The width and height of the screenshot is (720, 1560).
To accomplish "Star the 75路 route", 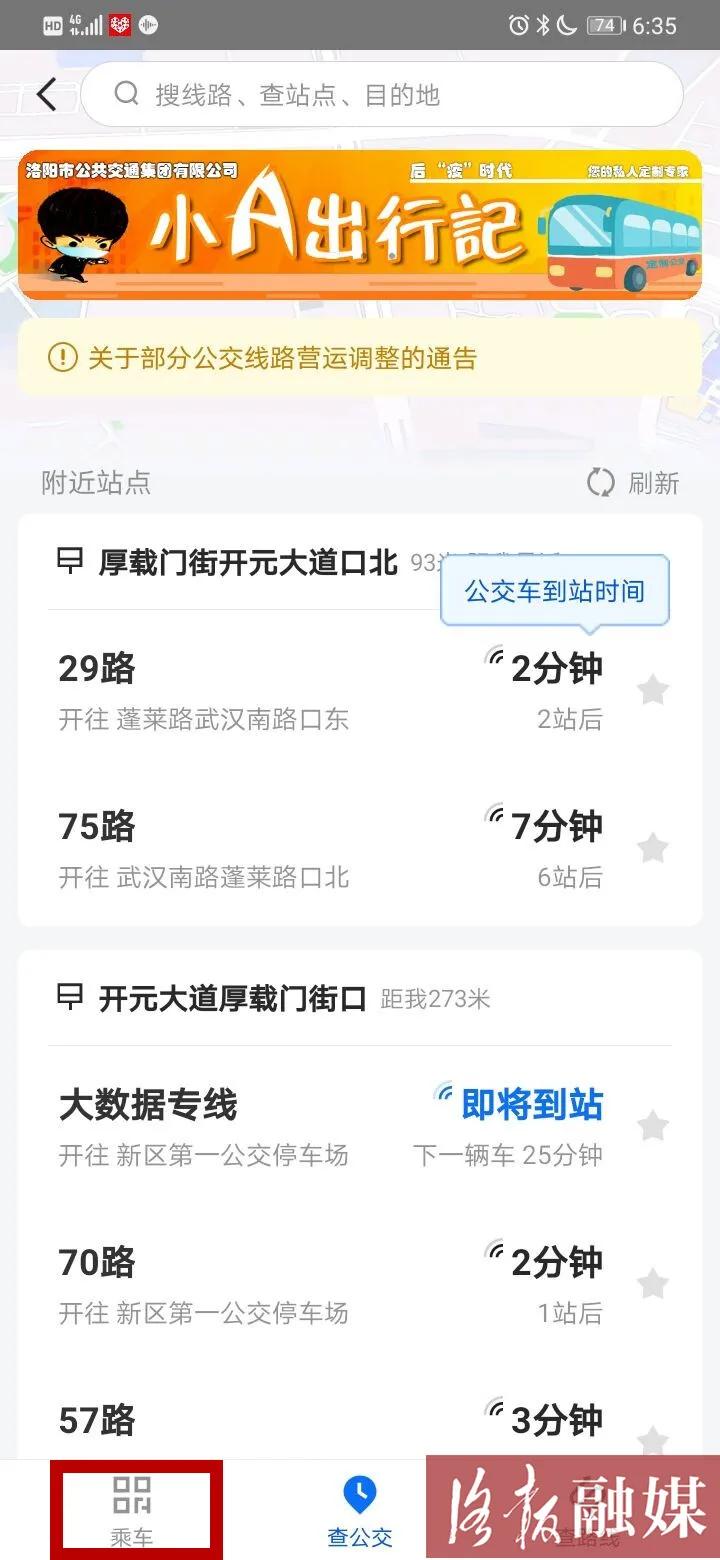I will pyautogui.click(x=653, y=847).
